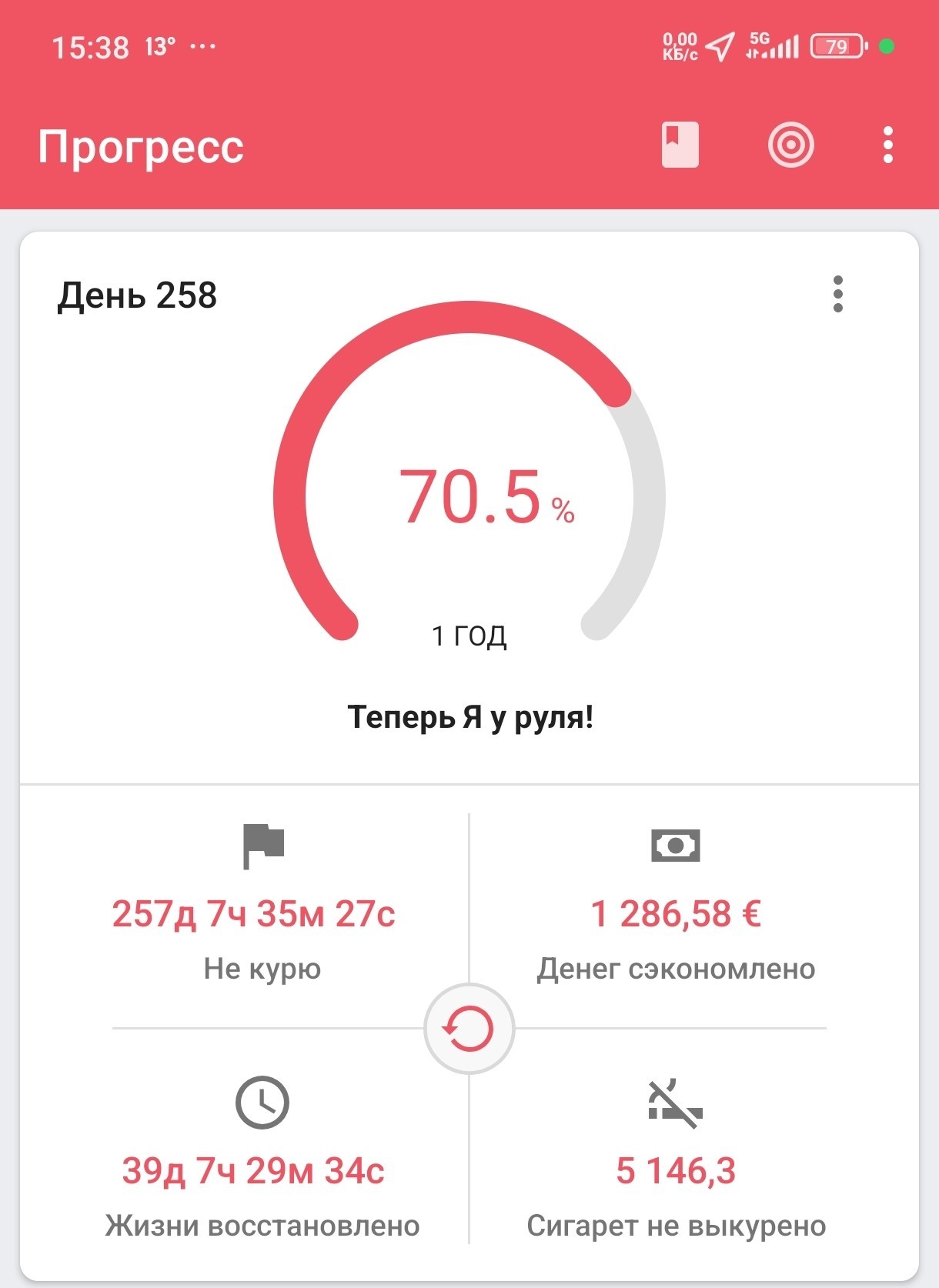Open the app bar overflow menu
The width and height of the screenshot is (939, 1288).
point(887,145)
